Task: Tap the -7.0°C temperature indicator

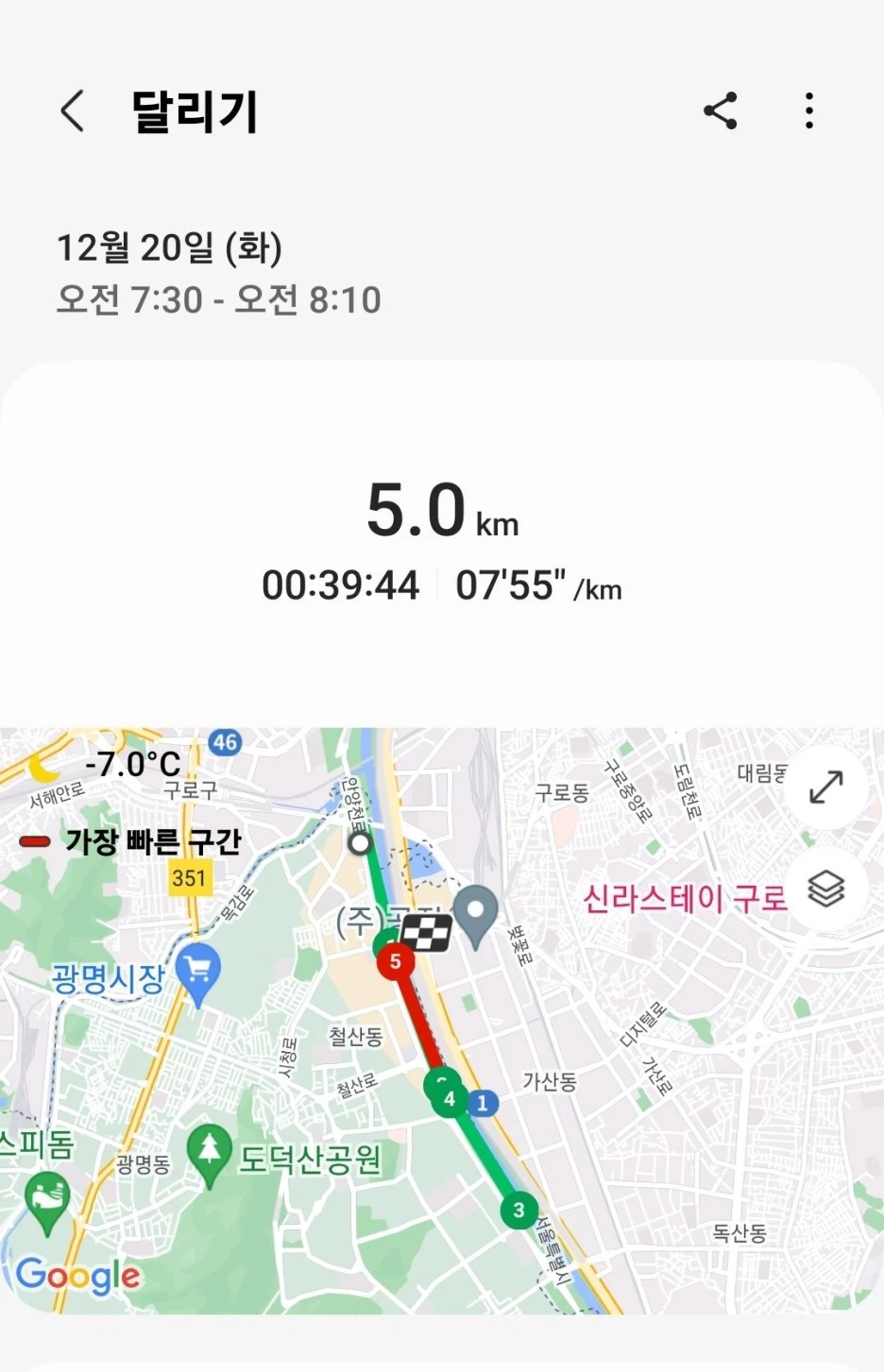Action: tap(130, 763)
